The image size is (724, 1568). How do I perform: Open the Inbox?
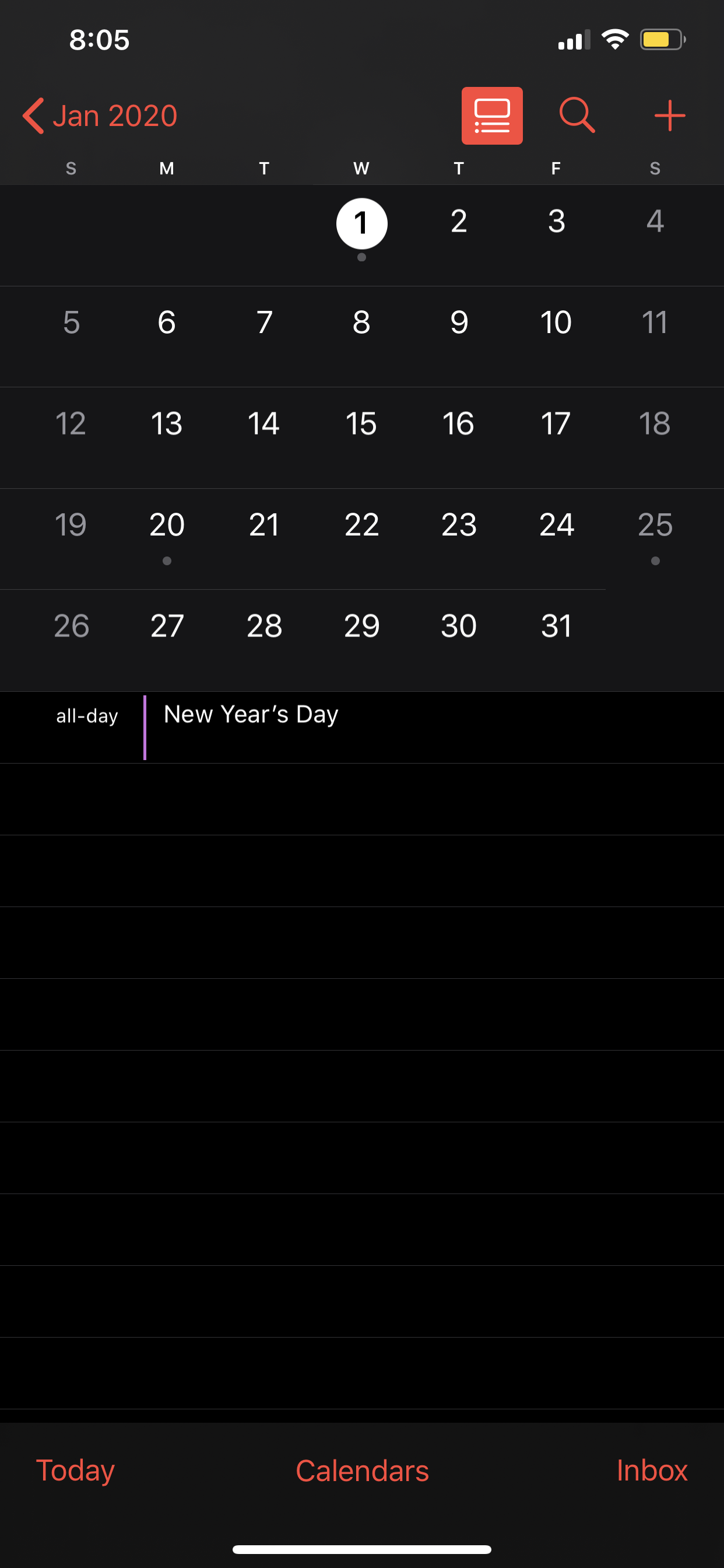652,1471
